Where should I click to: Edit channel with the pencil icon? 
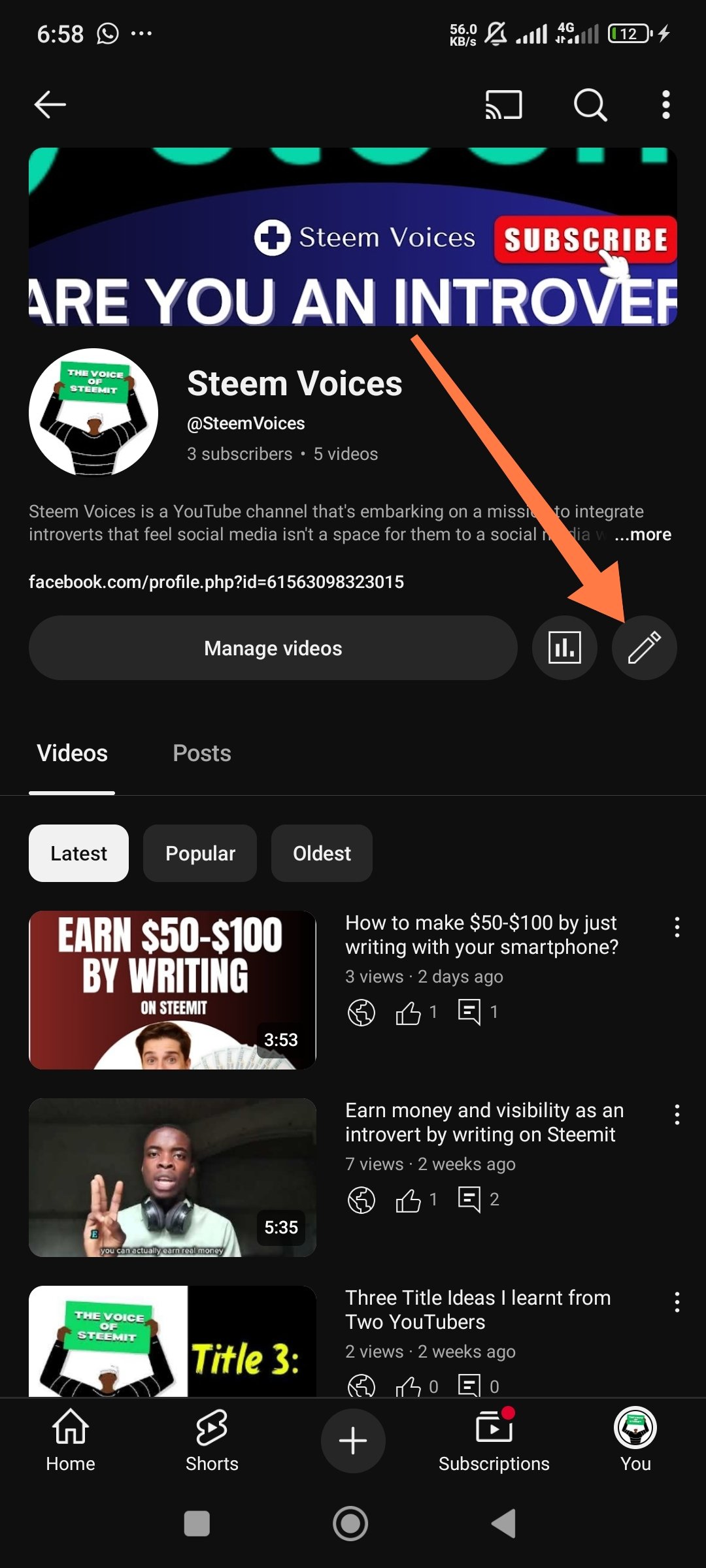click(644, 648)
